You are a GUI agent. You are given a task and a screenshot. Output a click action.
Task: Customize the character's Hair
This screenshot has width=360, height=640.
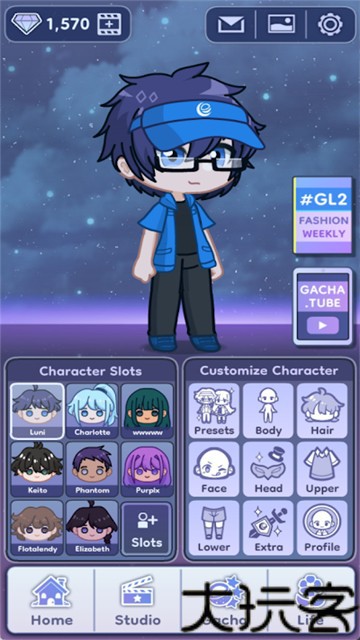(x=322, y=411)
